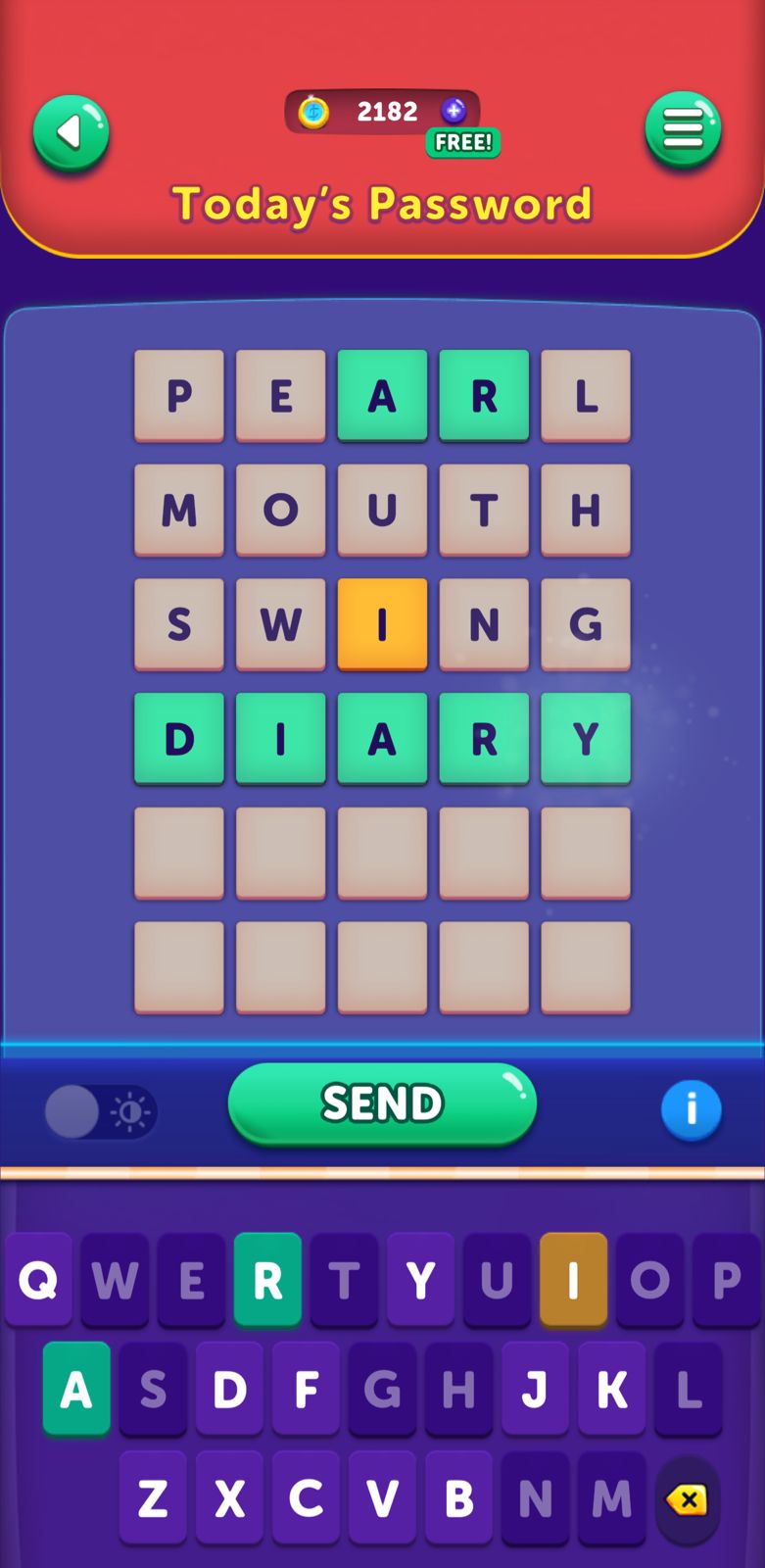Enter the letter C
The image size is (765, 1568).
click(306, 1498)
